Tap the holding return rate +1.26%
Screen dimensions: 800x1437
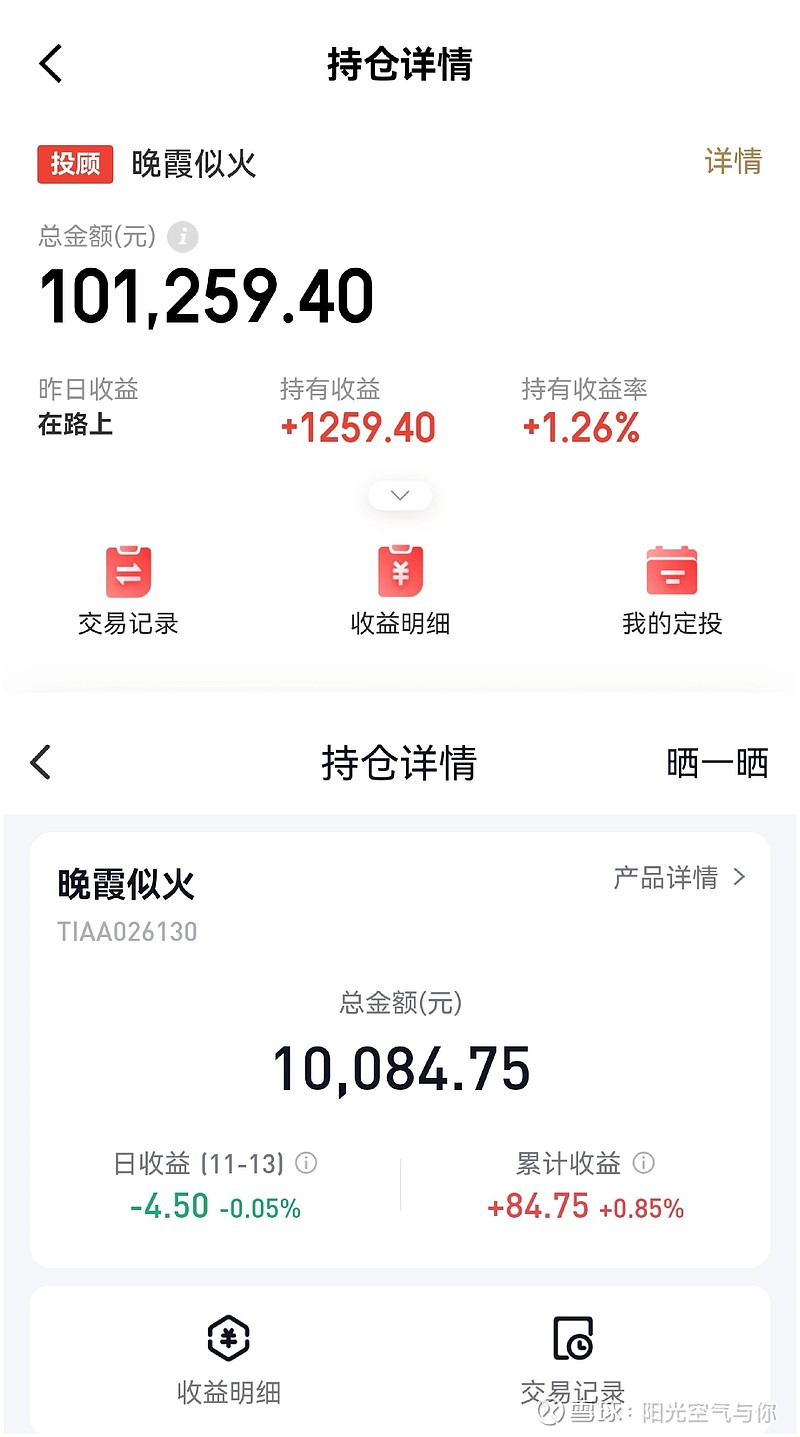[583, 427]
